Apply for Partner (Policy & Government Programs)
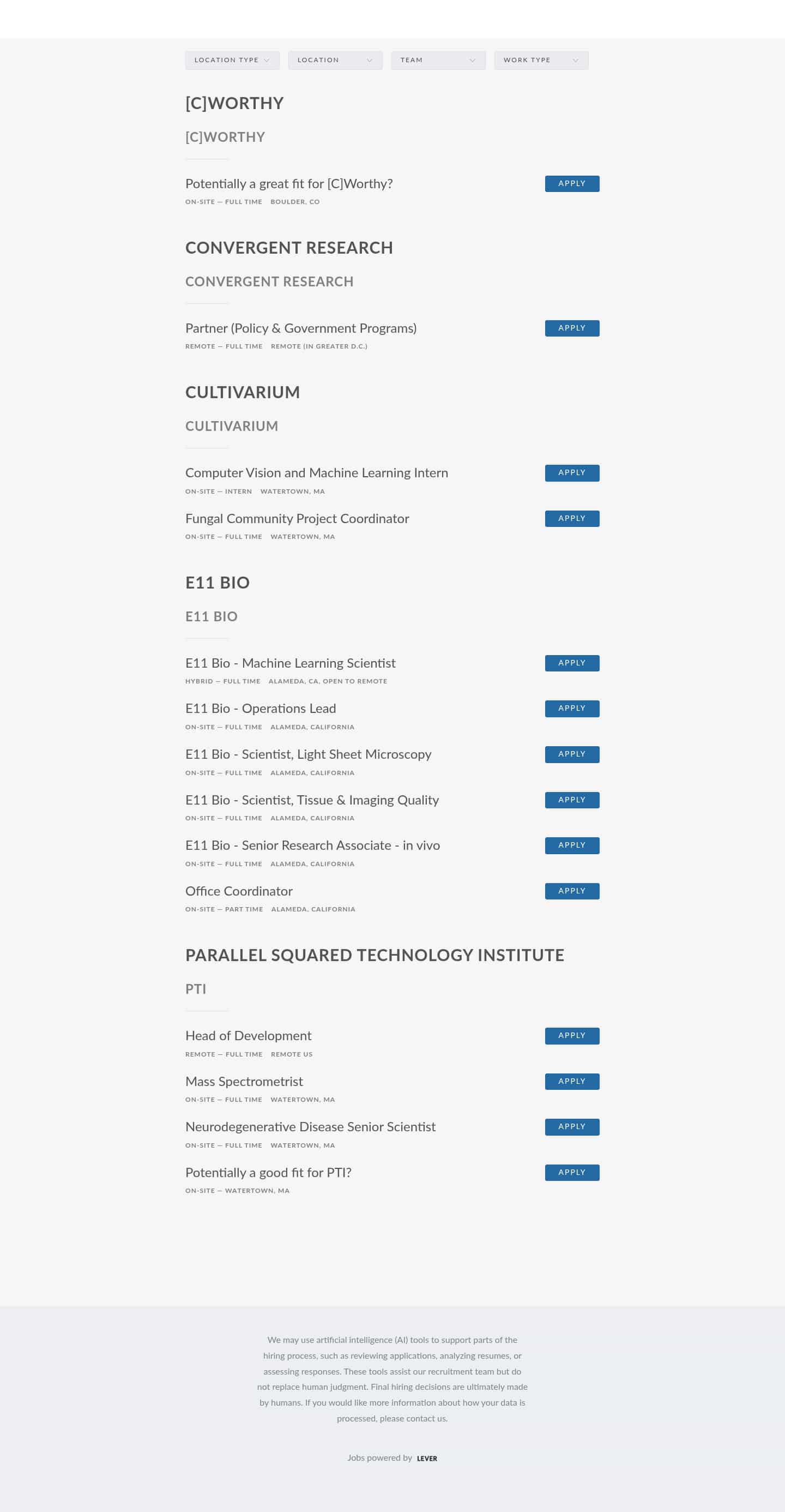Image resolution: width=785 pixels, height=1512 pixels. (572, 328)
